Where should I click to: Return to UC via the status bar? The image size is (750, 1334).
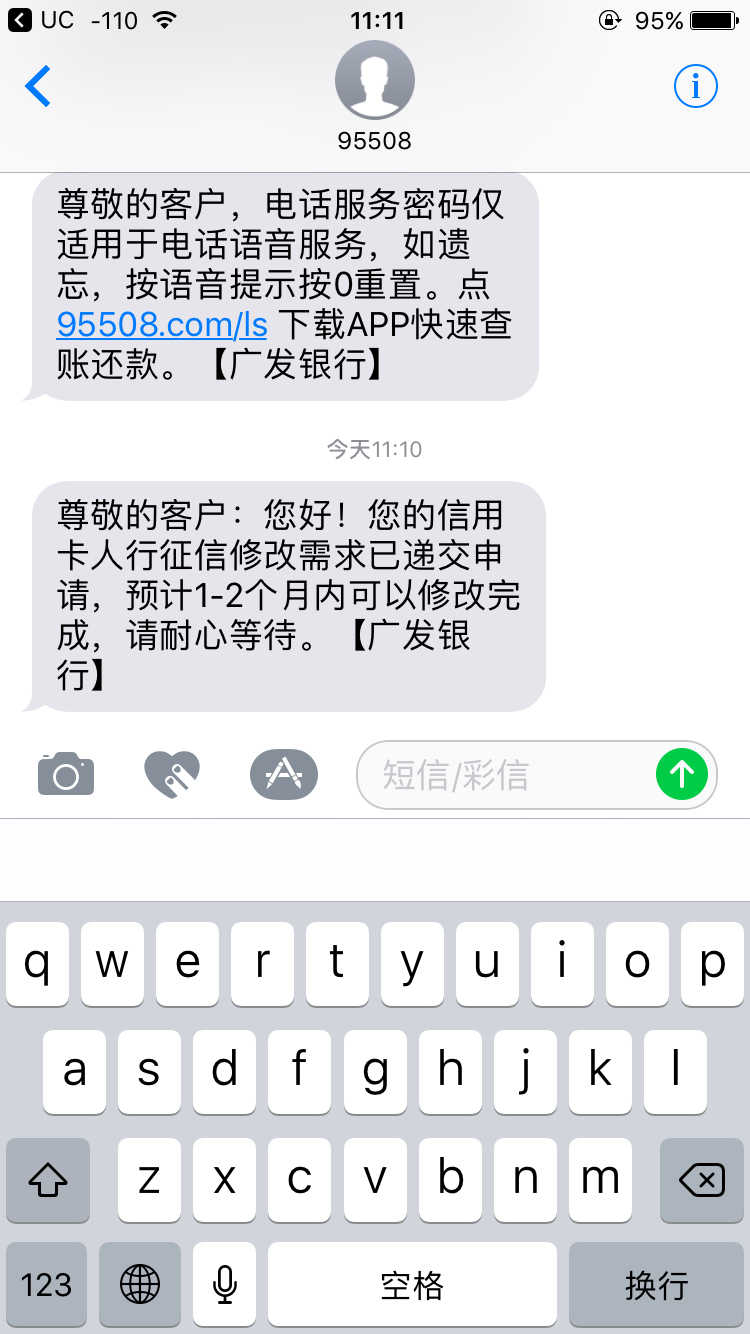pos(40,18)
